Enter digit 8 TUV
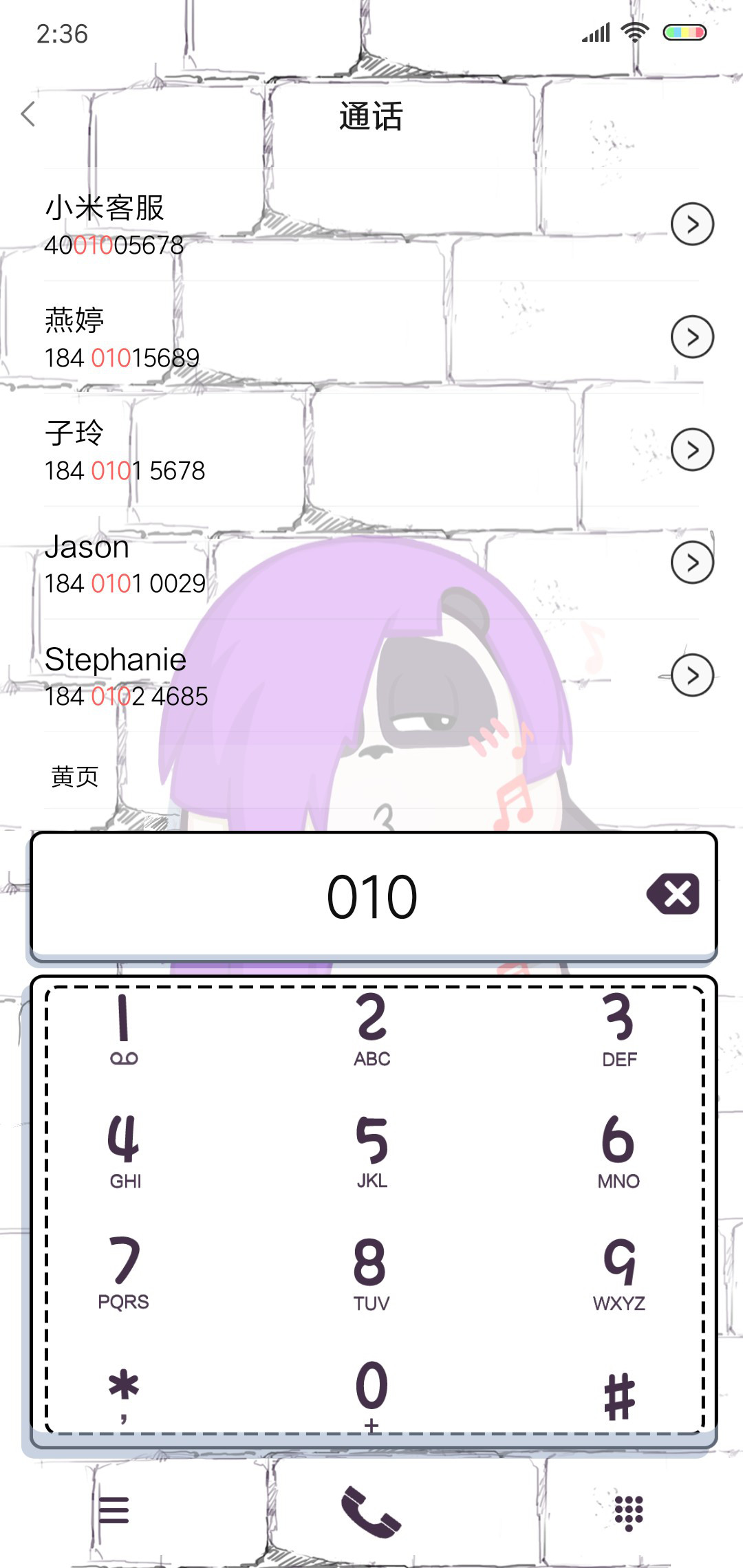The image size is (743, 1568). 371,1274
